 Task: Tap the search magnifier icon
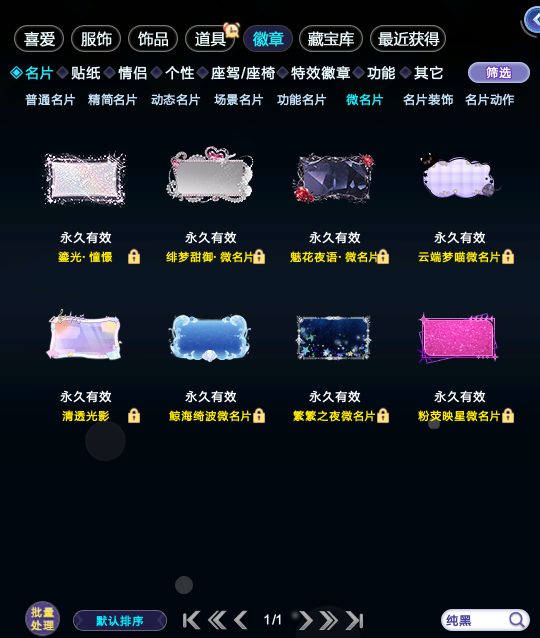coord(517,620)
